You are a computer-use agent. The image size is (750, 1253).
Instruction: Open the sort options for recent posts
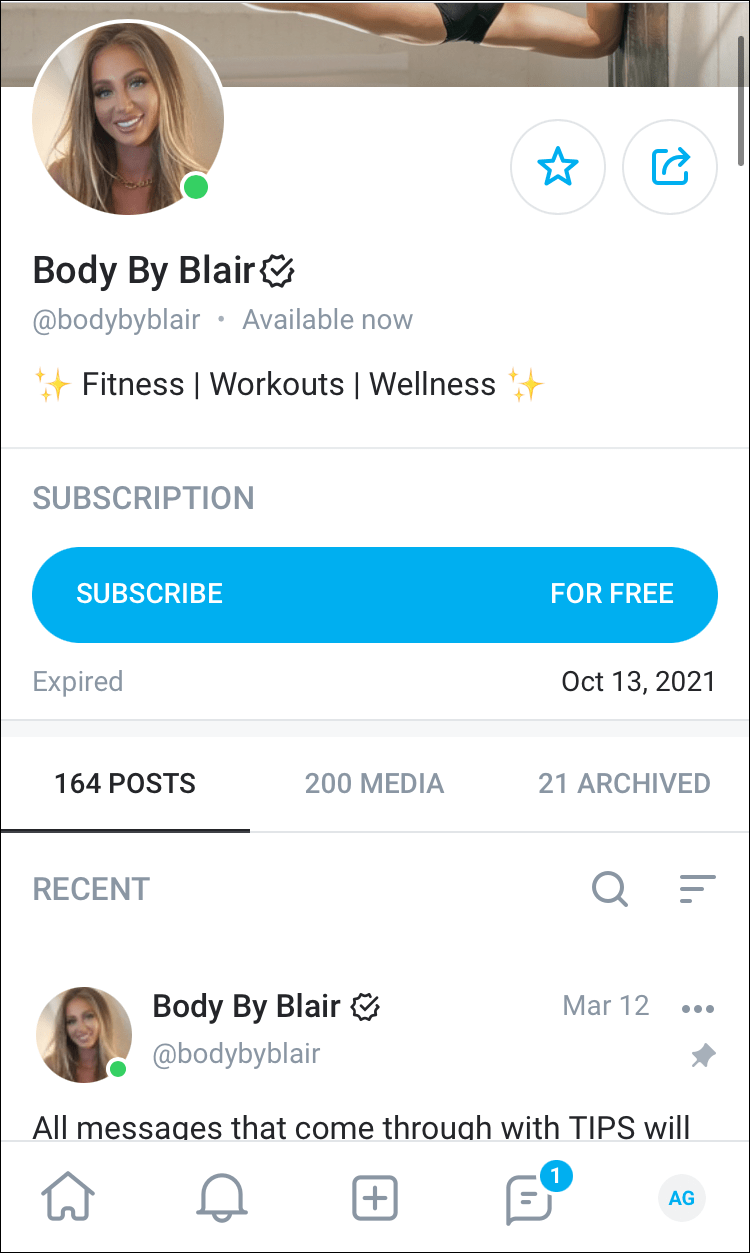(697, 888)
